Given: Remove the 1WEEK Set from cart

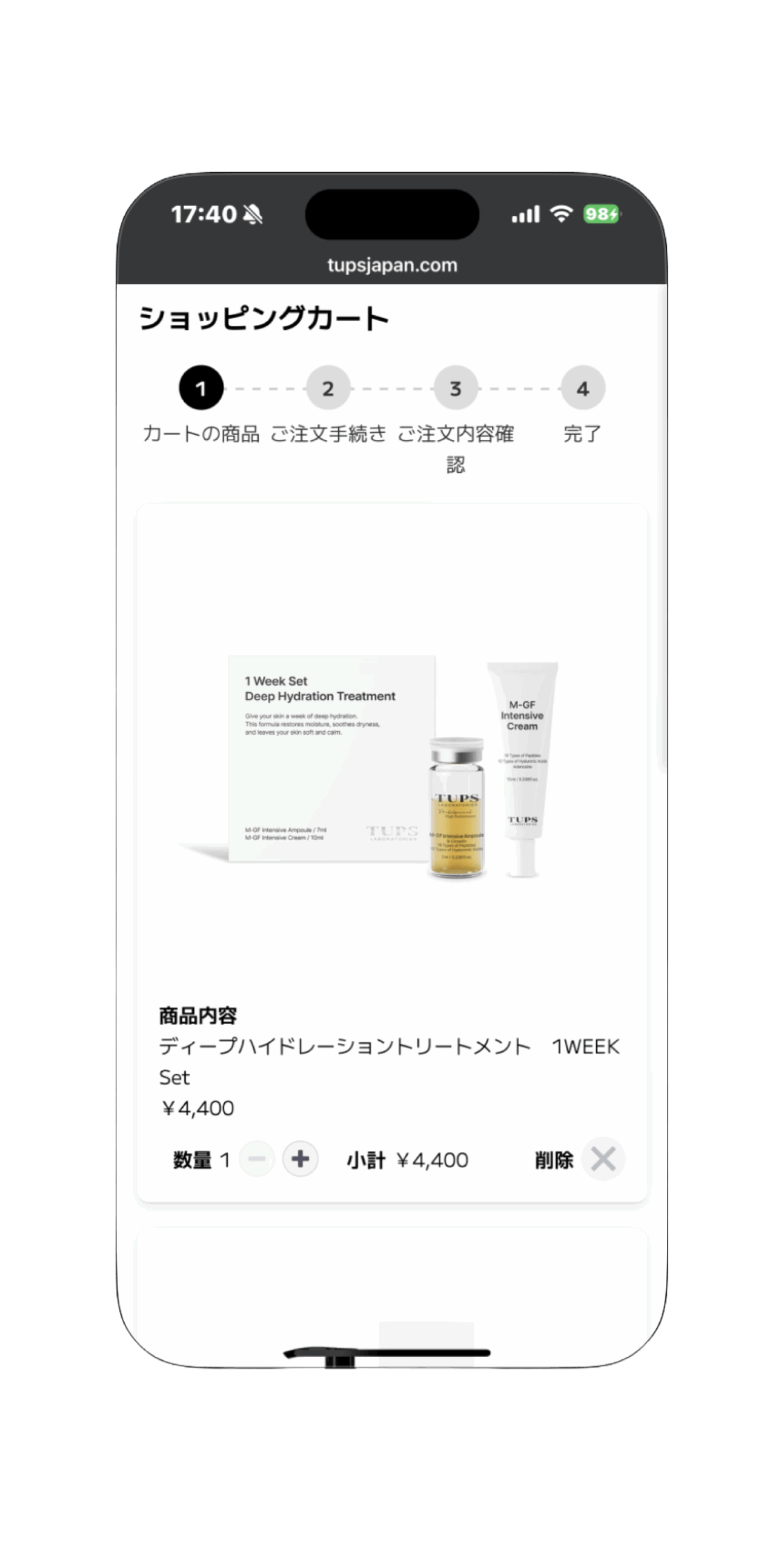Looking at the screenshot, I should click(x=603, y=1159).
